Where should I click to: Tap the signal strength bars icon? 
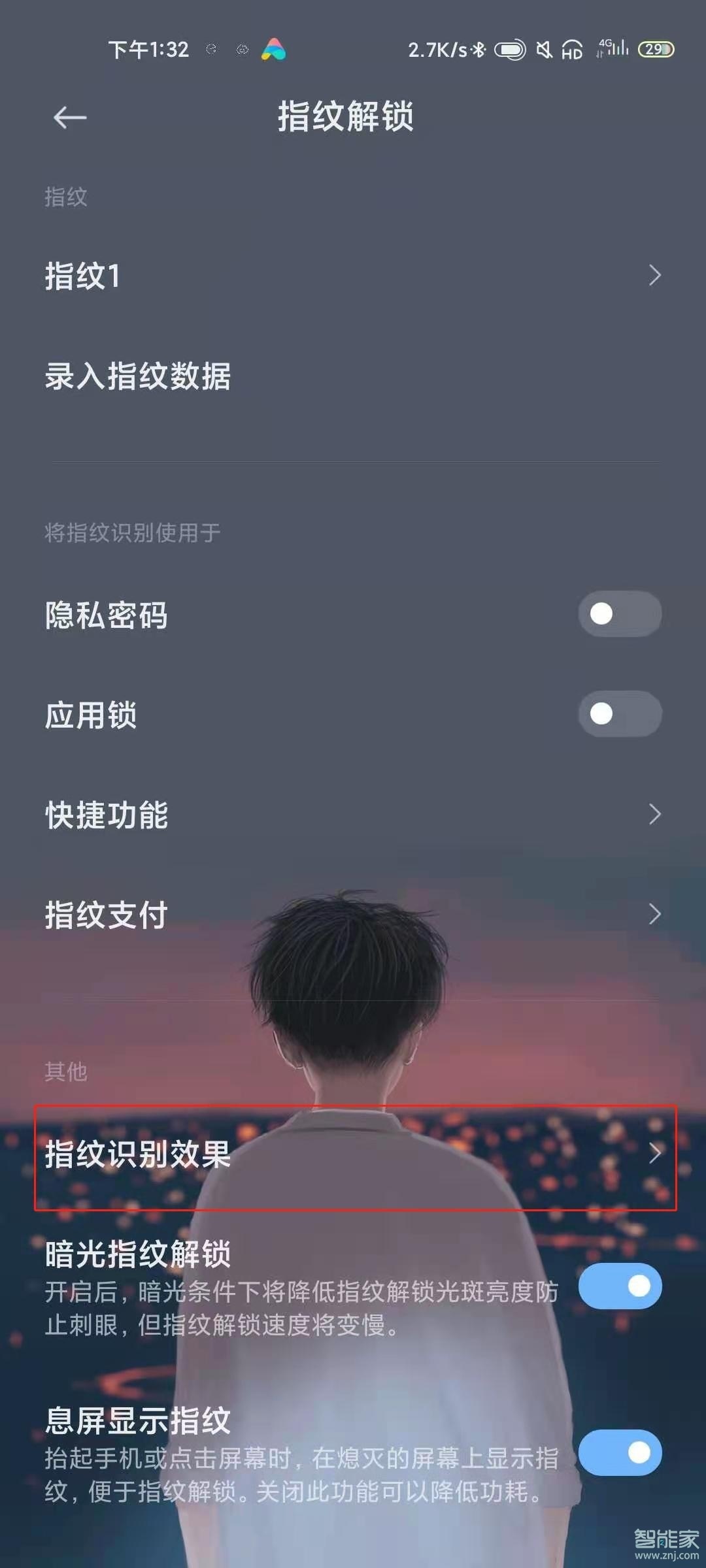pos(620,50)
